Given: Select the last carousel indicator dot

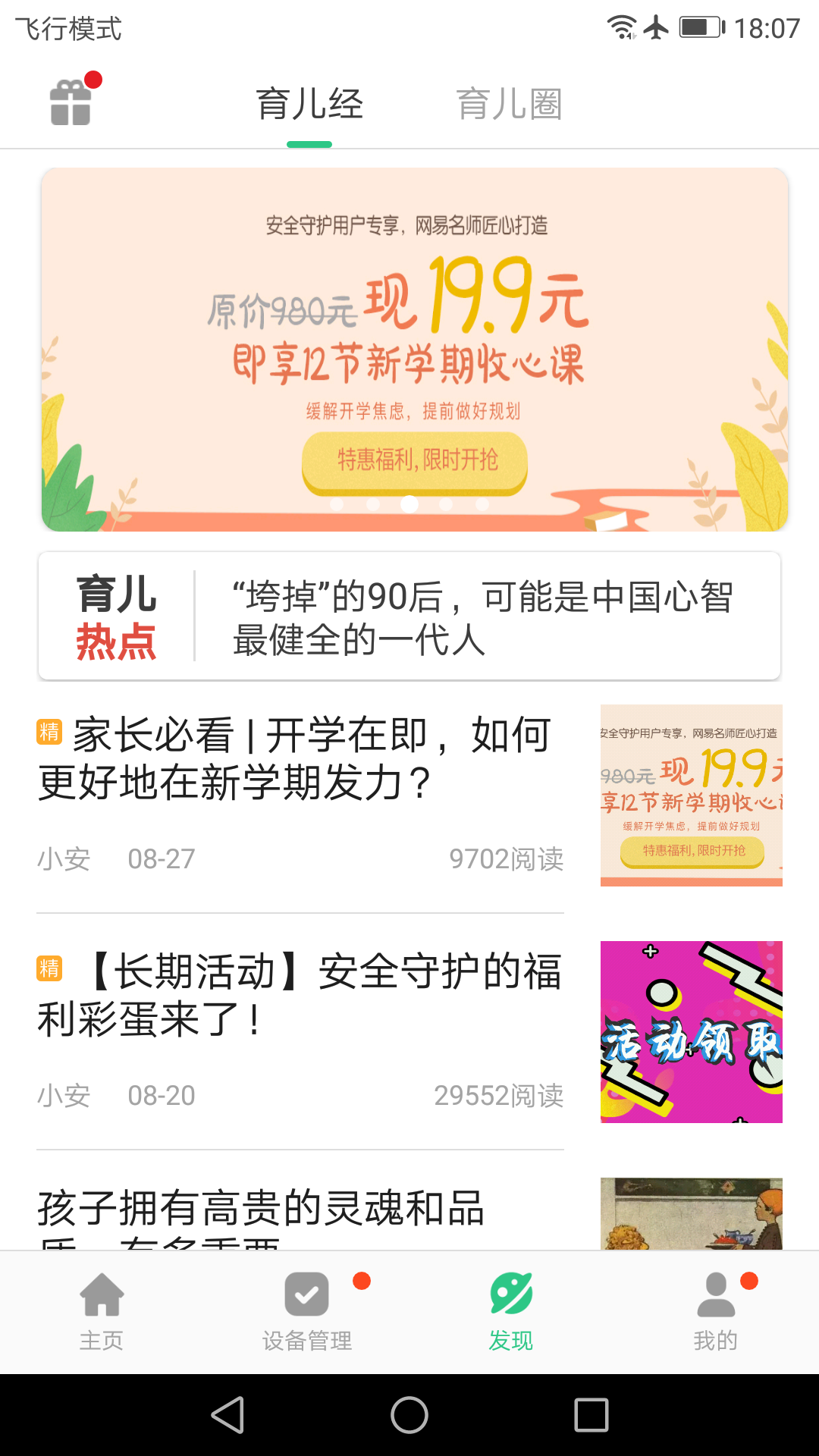Looking at the screenshot, I should pyautogui.click(x=482, y=504).
